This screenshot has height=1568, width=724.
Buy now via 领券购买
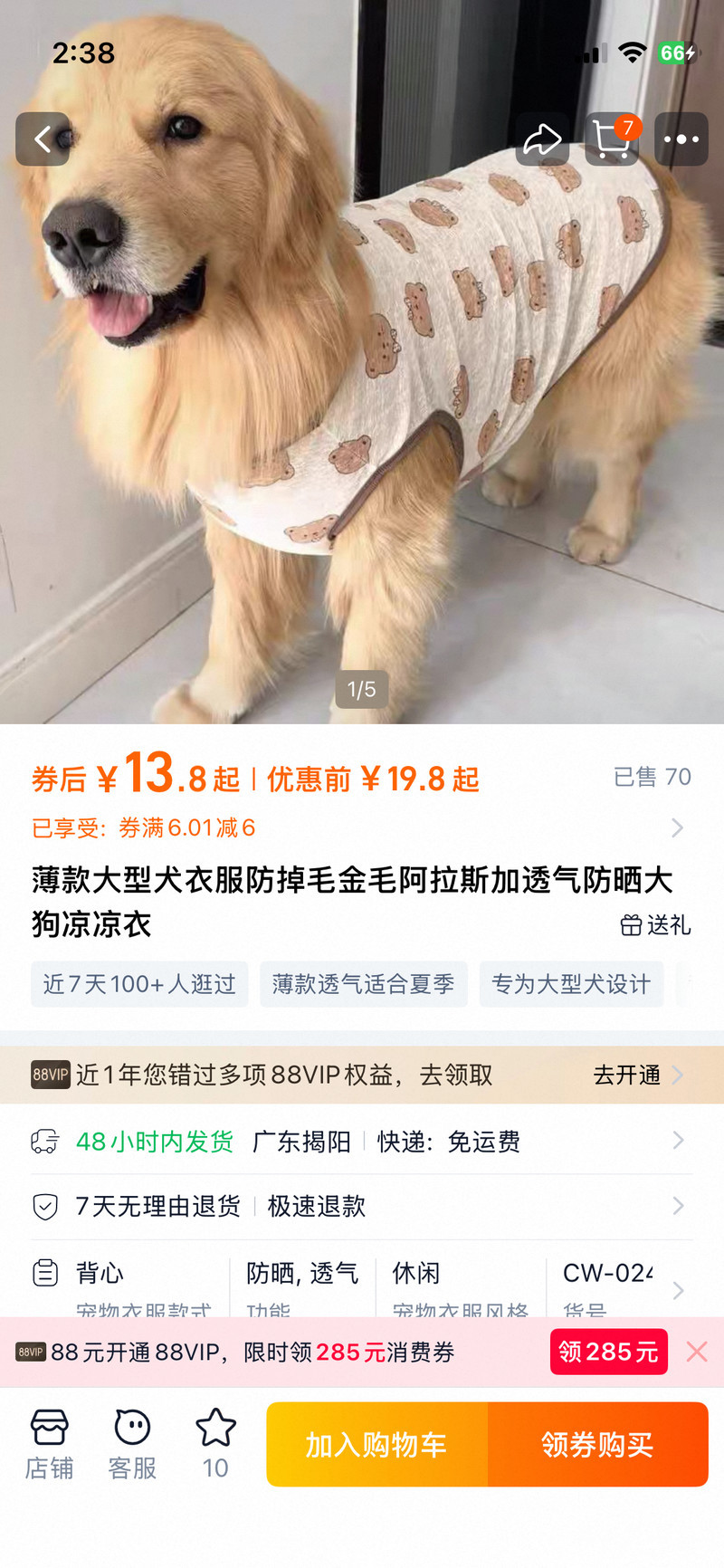coord(598,1445)
